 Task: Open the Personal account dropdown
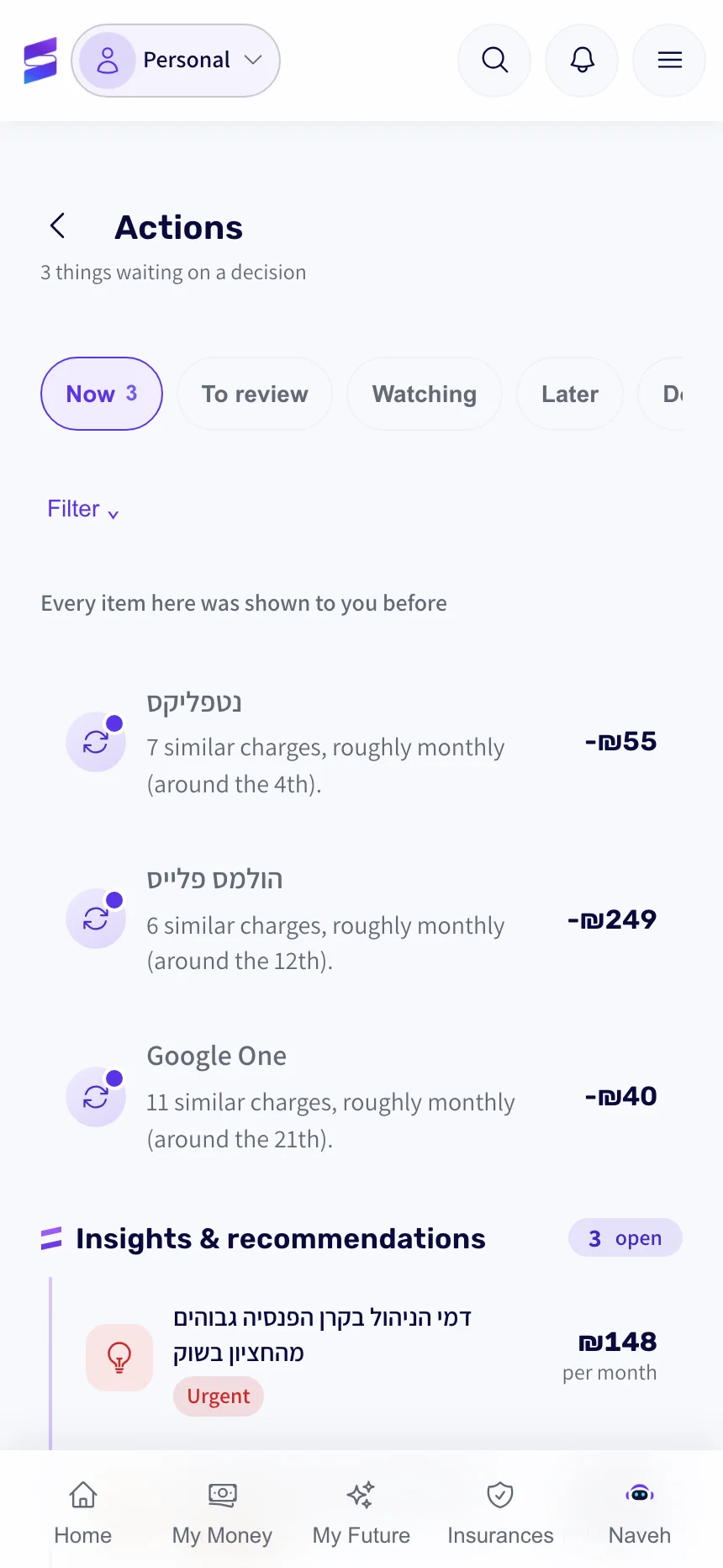coord(176,61)
